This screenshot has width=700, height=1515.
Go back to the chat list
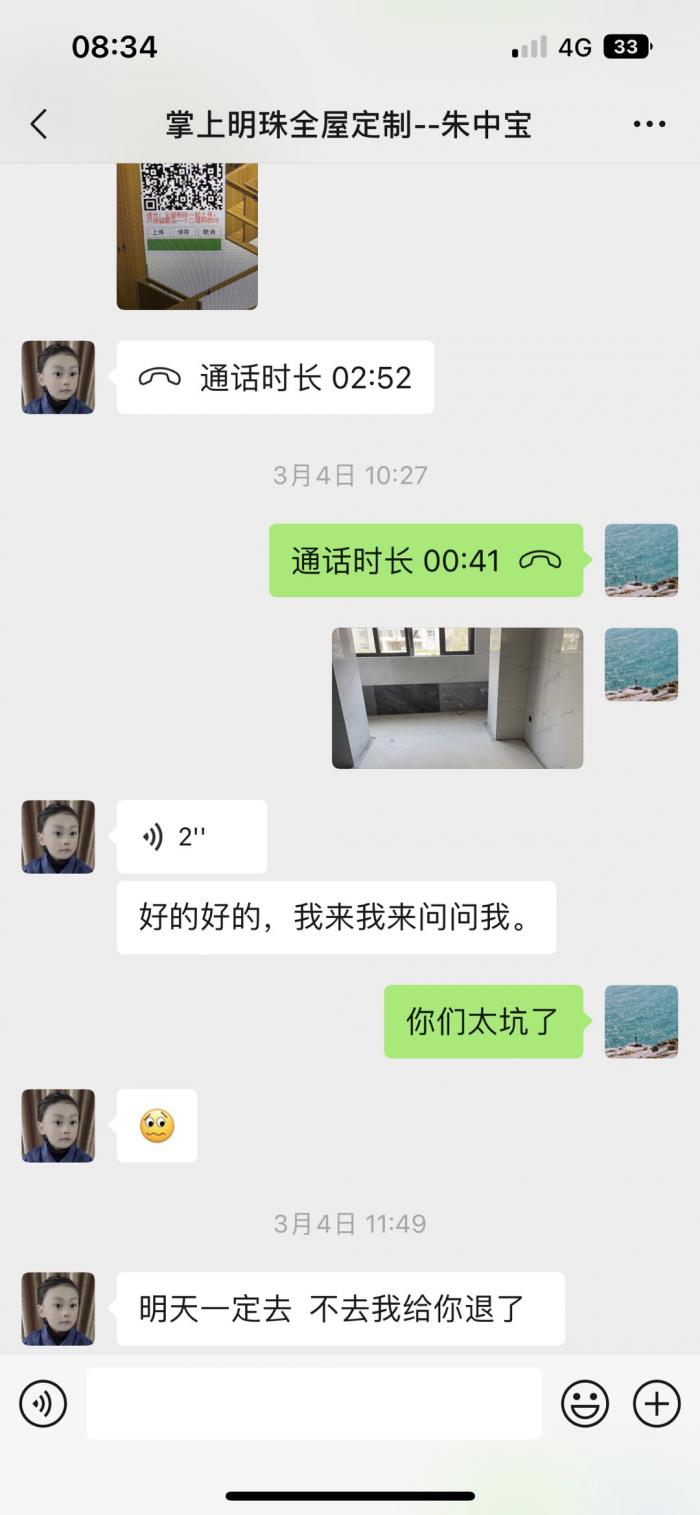(39, 125)
